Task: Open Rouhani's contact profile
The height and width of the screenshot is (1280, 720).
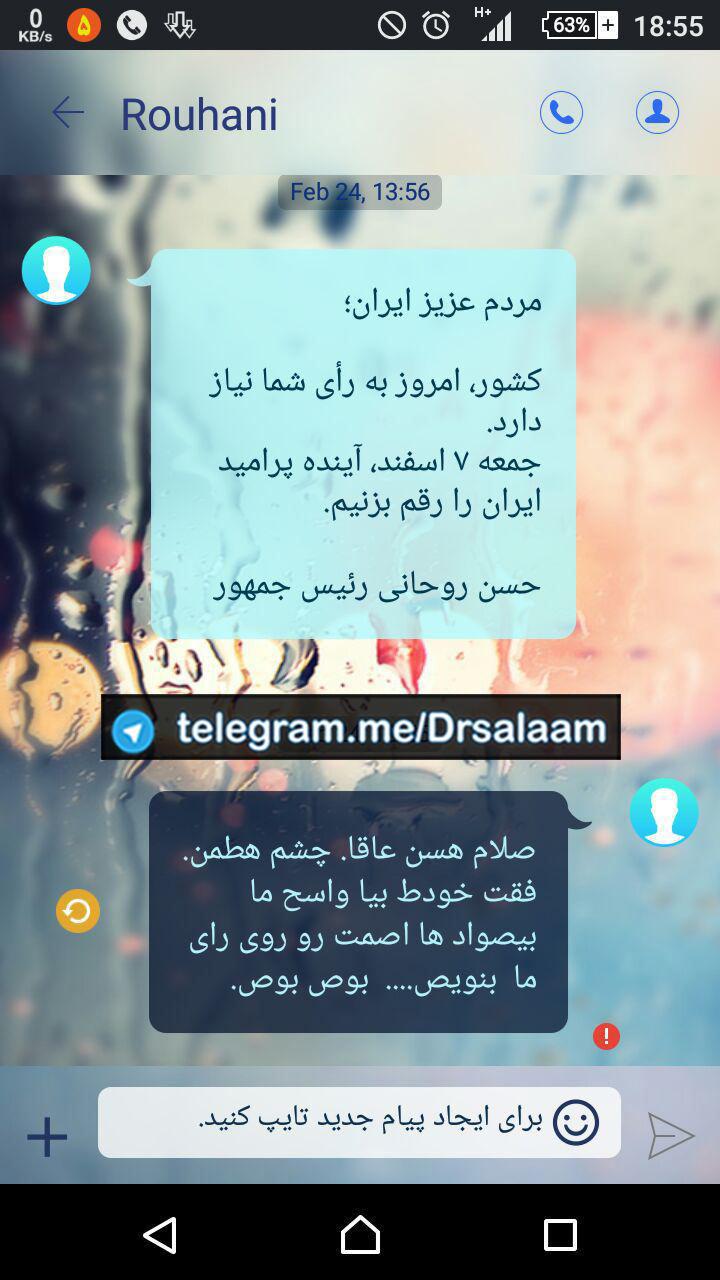Action: 657,113
